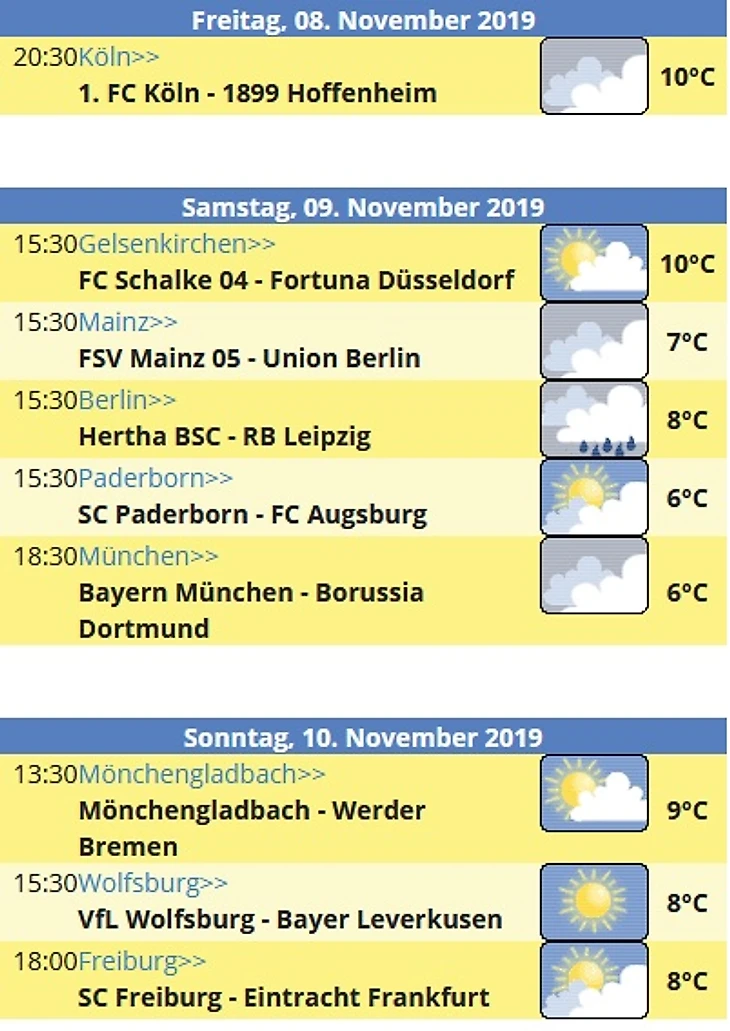Screen dimensions: 730x1031
Task: Open the Köln weather link
Action: coord(119,57)
